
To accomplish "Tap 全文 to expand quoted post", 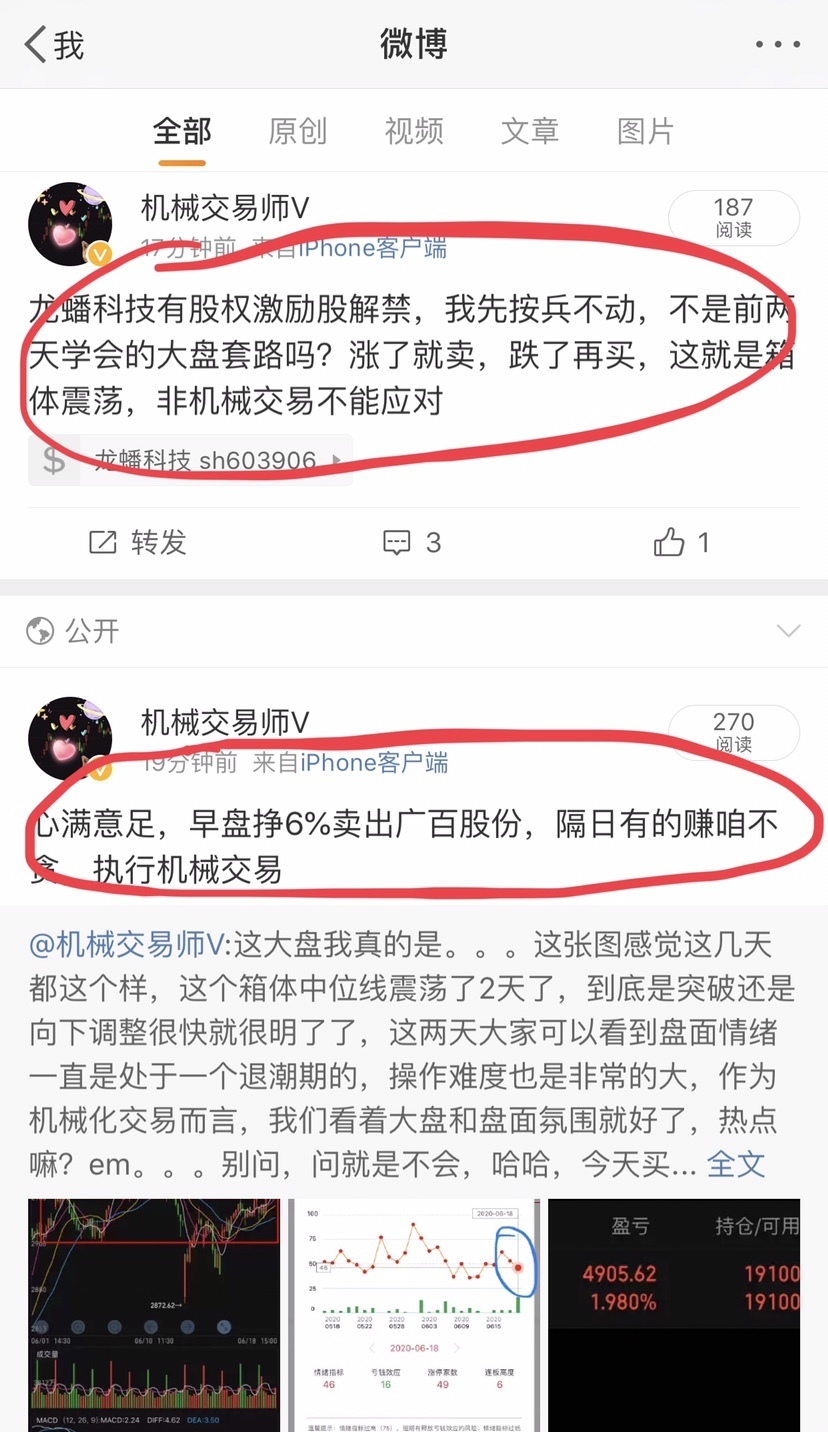I will click(736, 1164).
